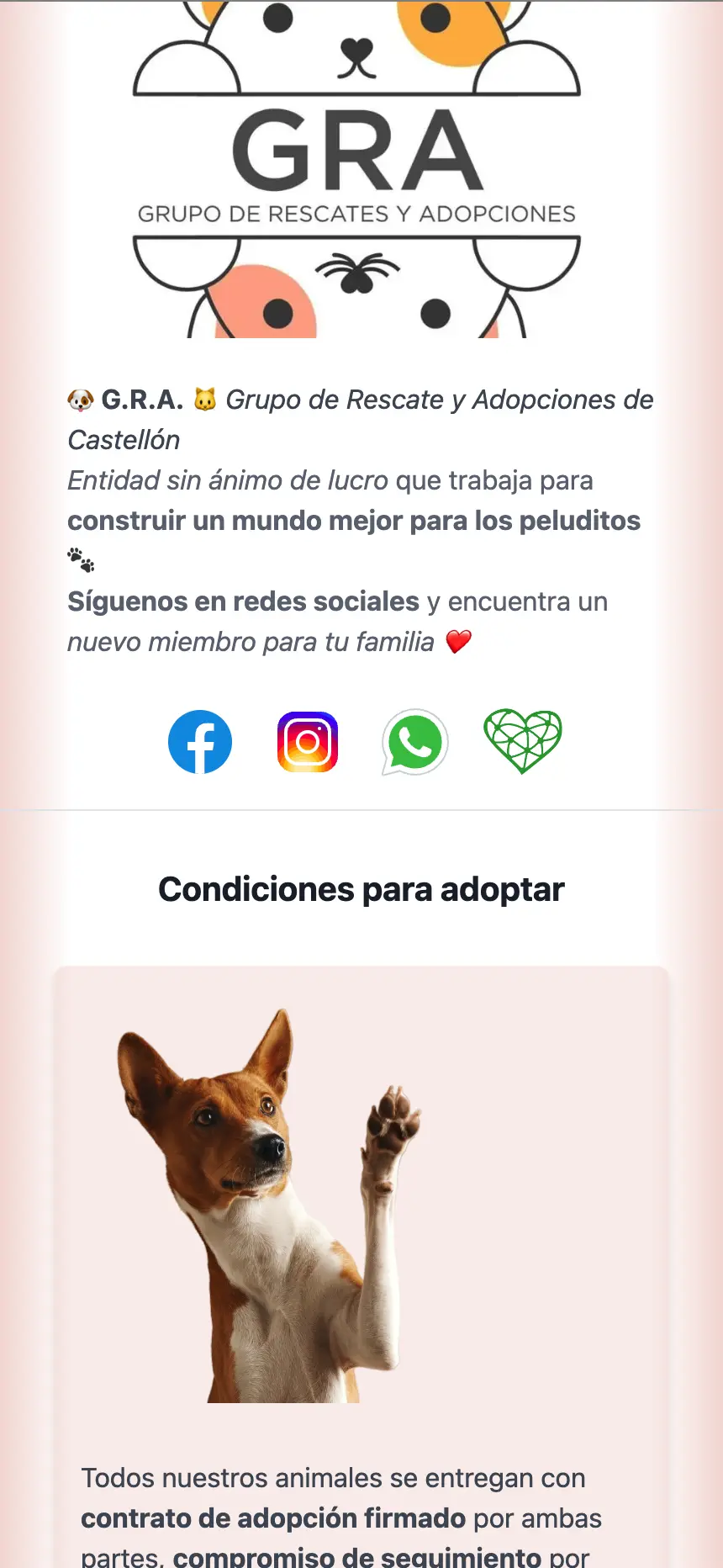Click the paw prints emoji in the bio
This screenshot has width=723, height=1568.
(x=82, y=559)
